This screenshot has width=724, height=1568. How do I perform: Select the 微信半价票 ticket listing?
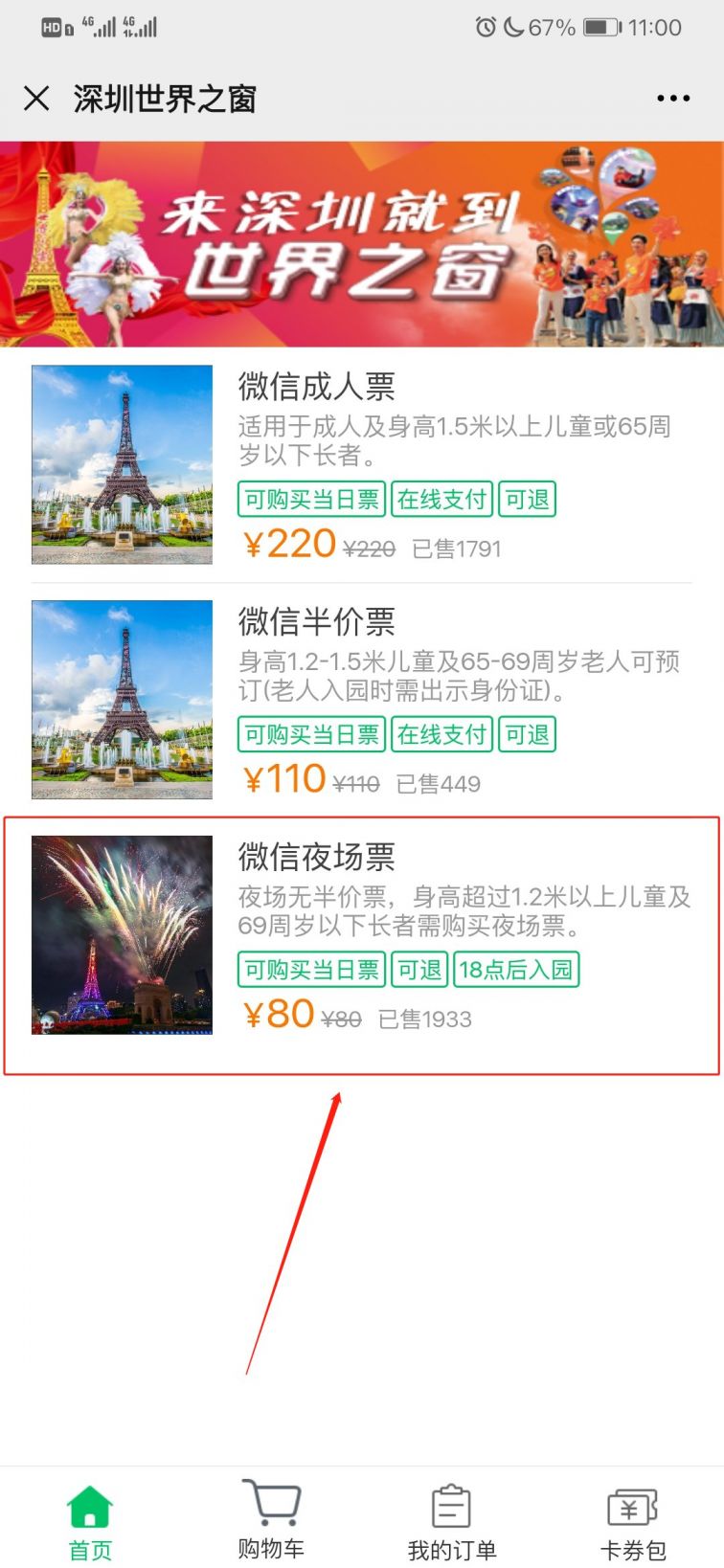coord(362,700)
